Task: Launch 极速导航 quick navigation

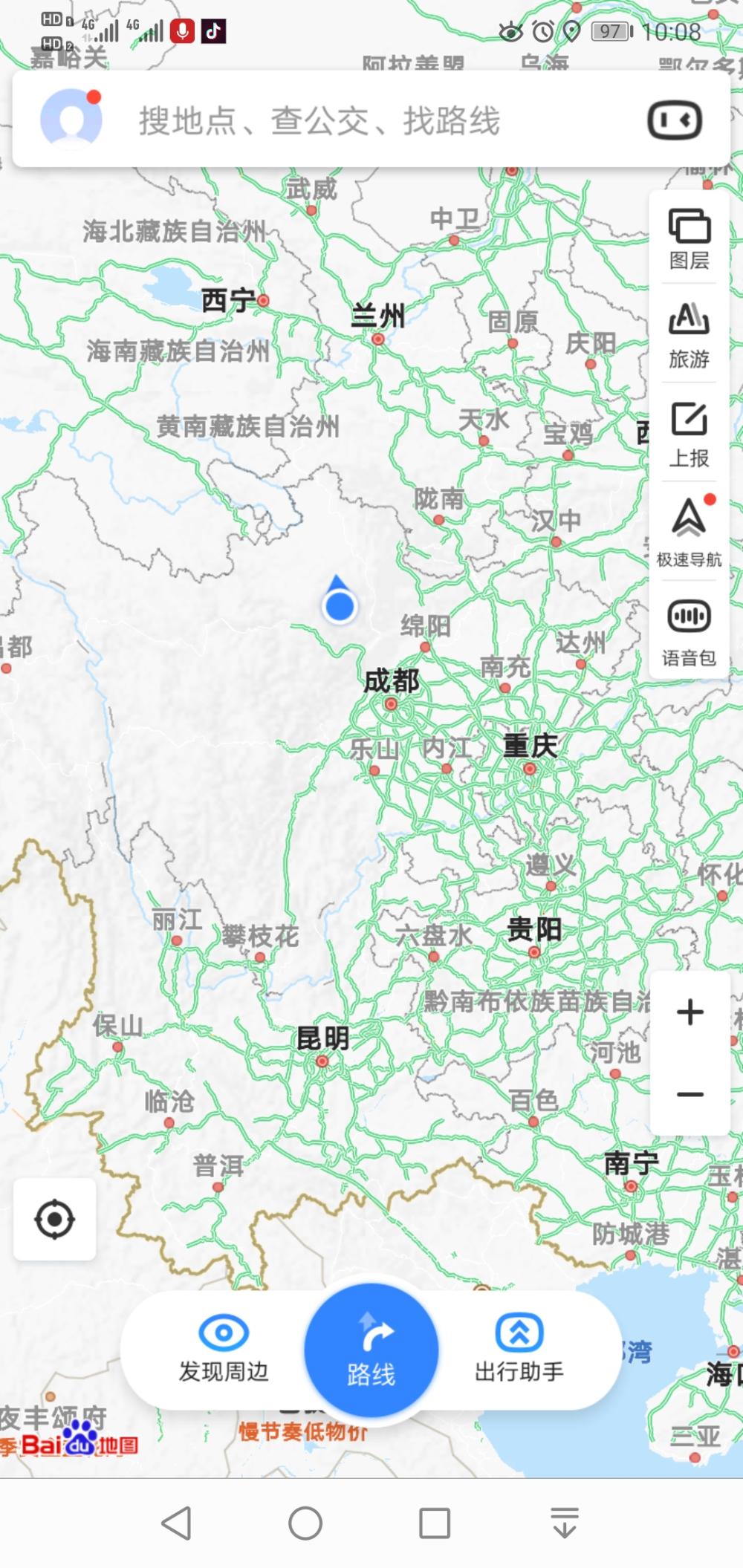Action: click(690, 533)
